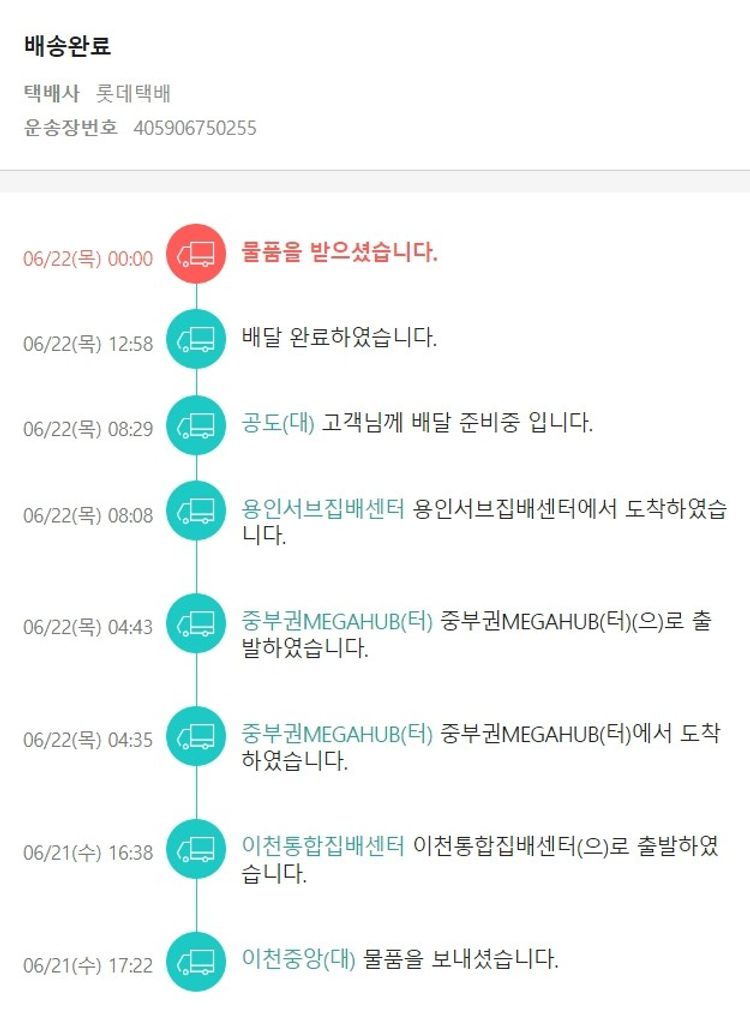
Task: Tap the 용인서브집배센터 link
Action: click(x=323, y=508)
